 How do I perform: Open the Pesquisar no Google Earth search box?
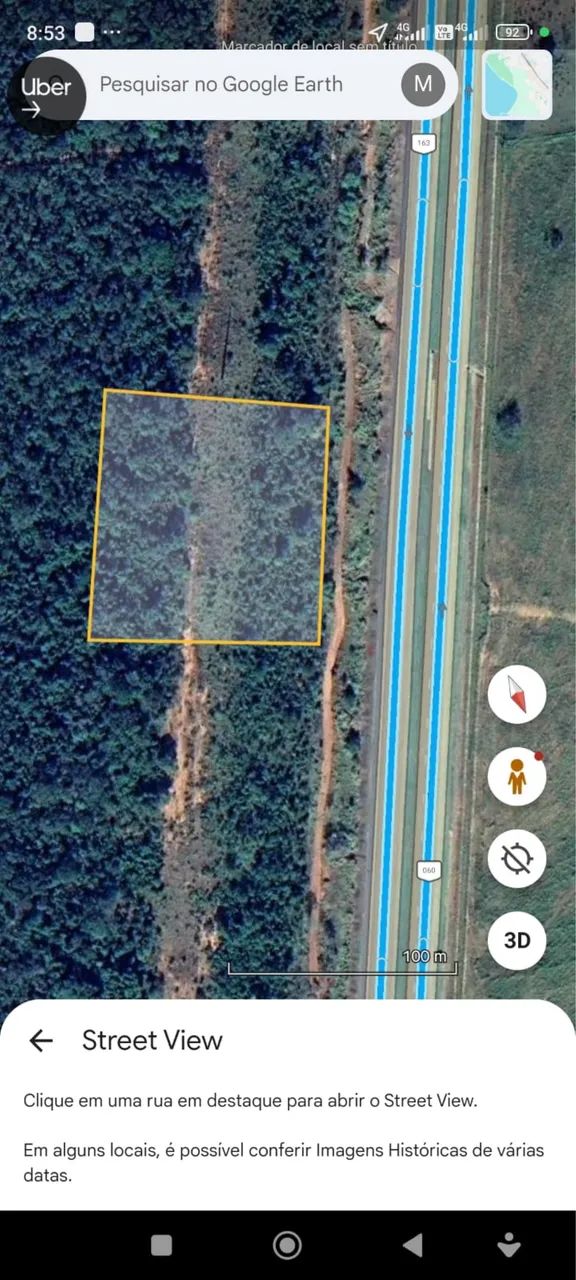(x=240, y=85)
